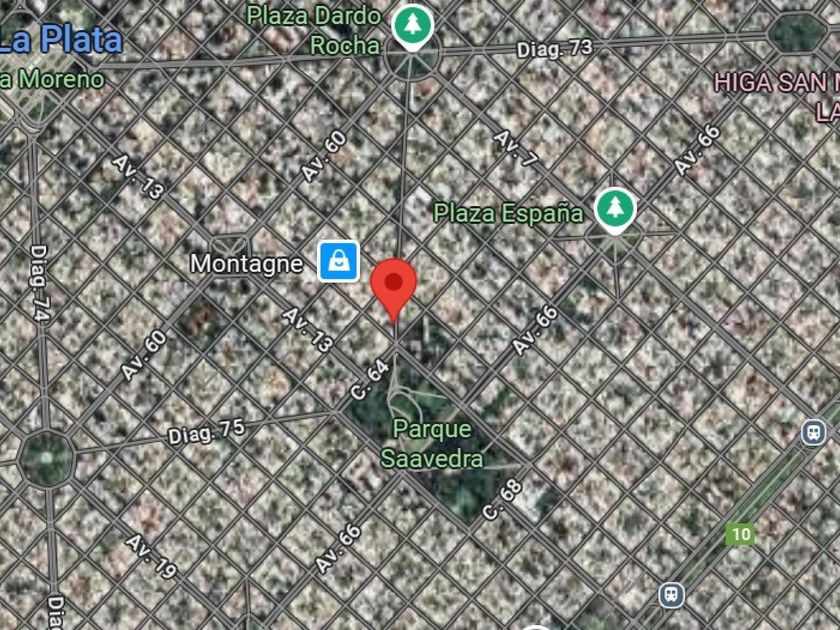Tap the red location pin
840x630 pixels.
pyautogui.click(x=394, y=285)
